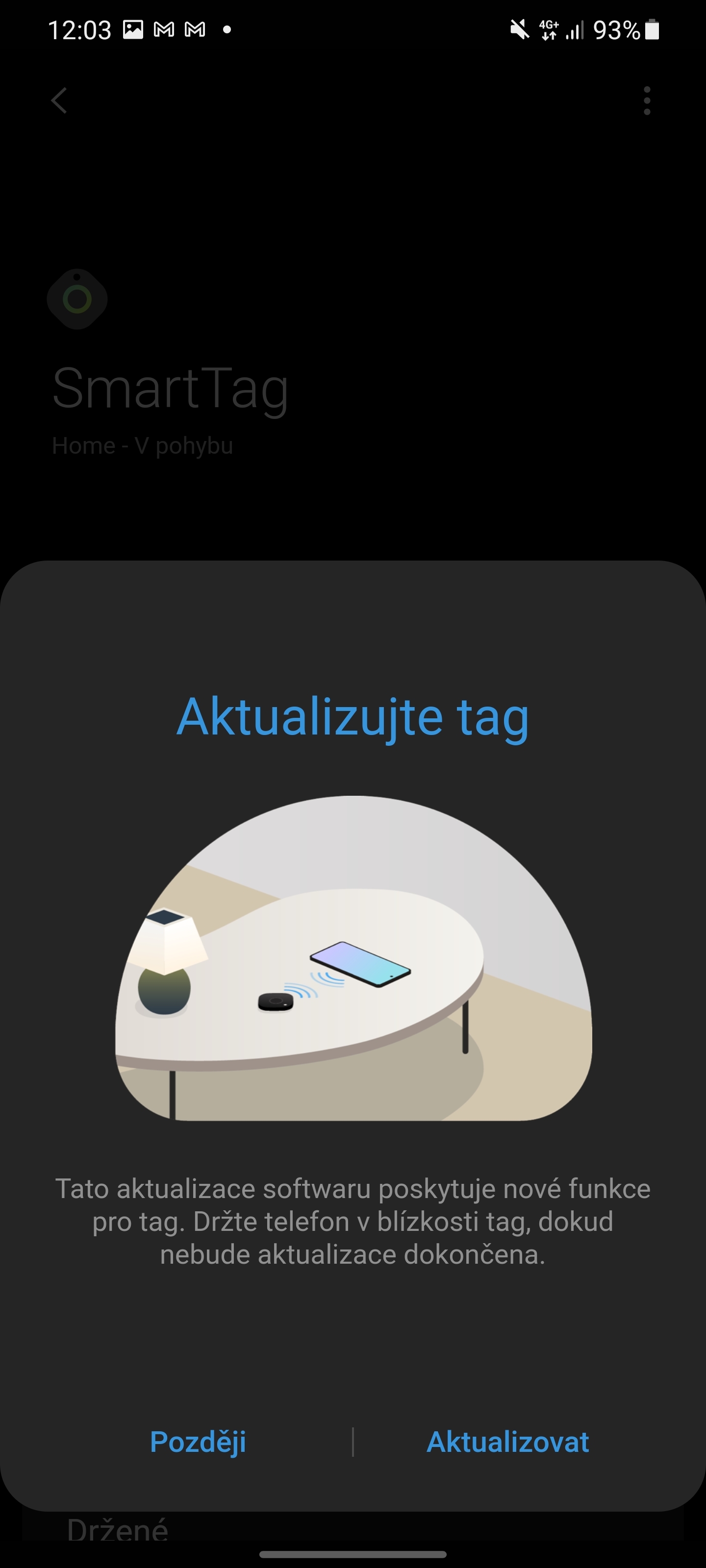The width and height of the screenshot is (706, 1568).
Task: Tap the signal strength bars icon
Action: point(576,29)
